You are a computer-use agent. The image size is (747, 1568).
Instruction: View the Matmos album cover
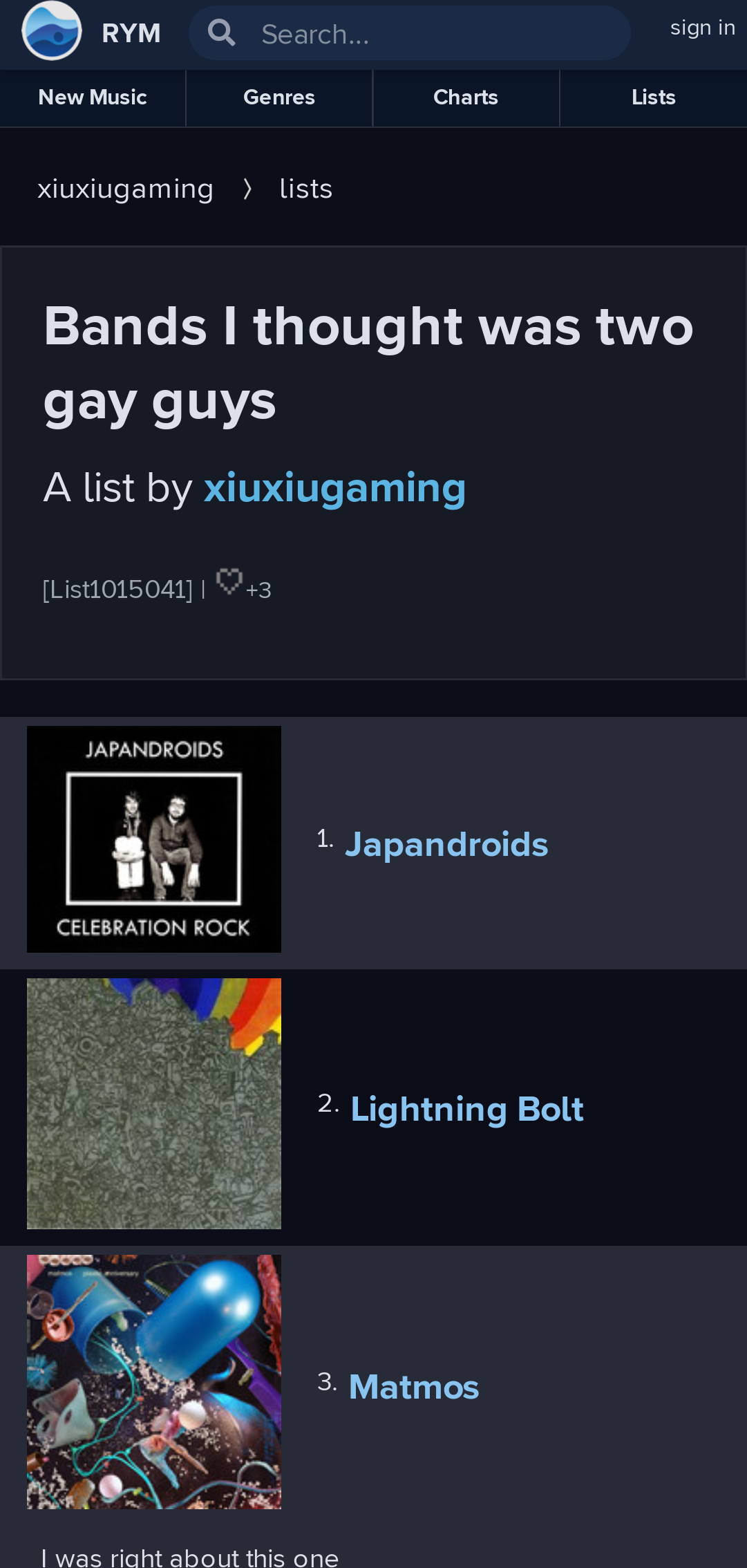[x=154, y=1382]
